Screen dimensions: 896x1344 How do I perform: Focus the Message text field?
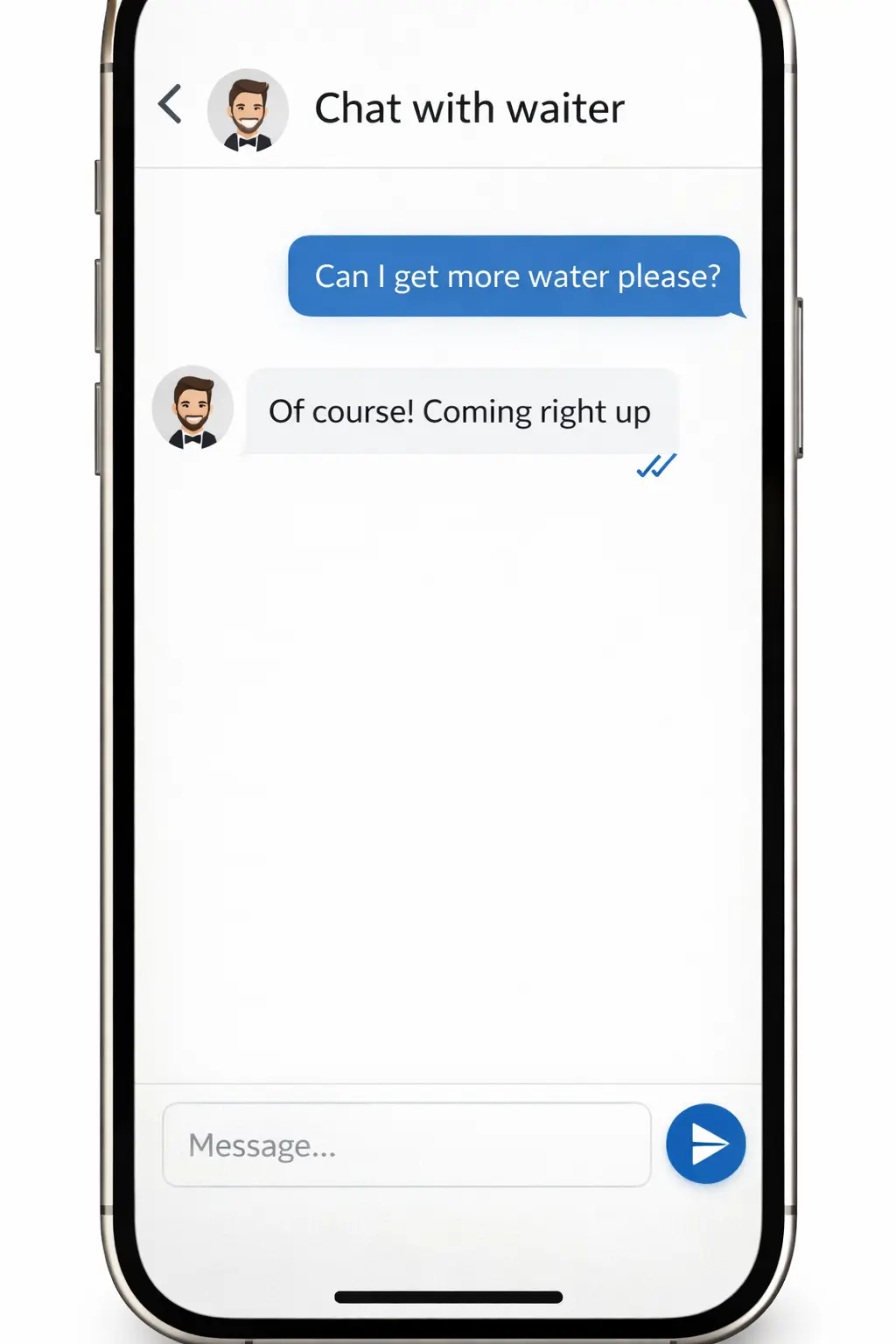(x=407, y=1144)
